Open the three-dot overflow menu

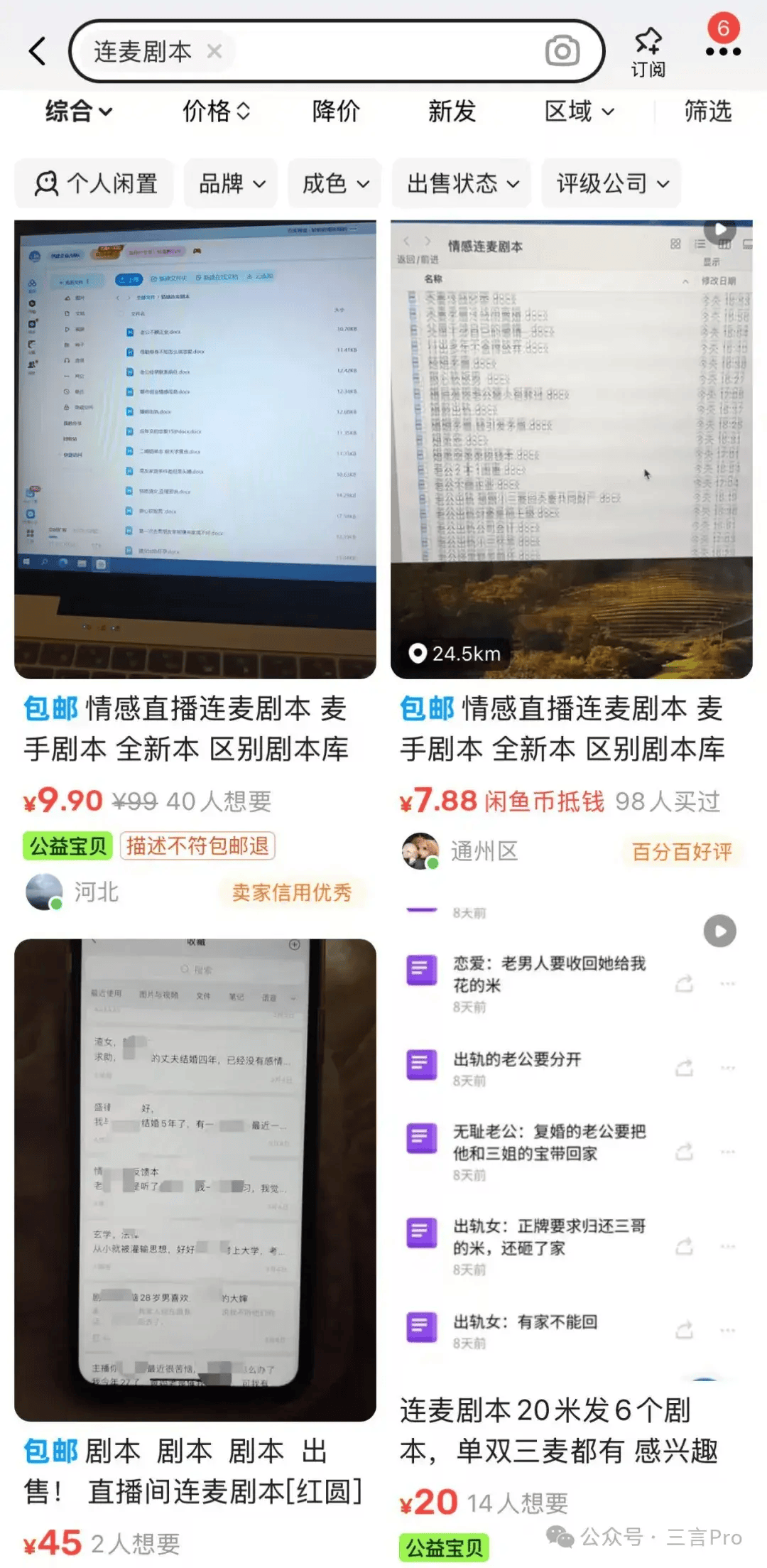[723, 51]
